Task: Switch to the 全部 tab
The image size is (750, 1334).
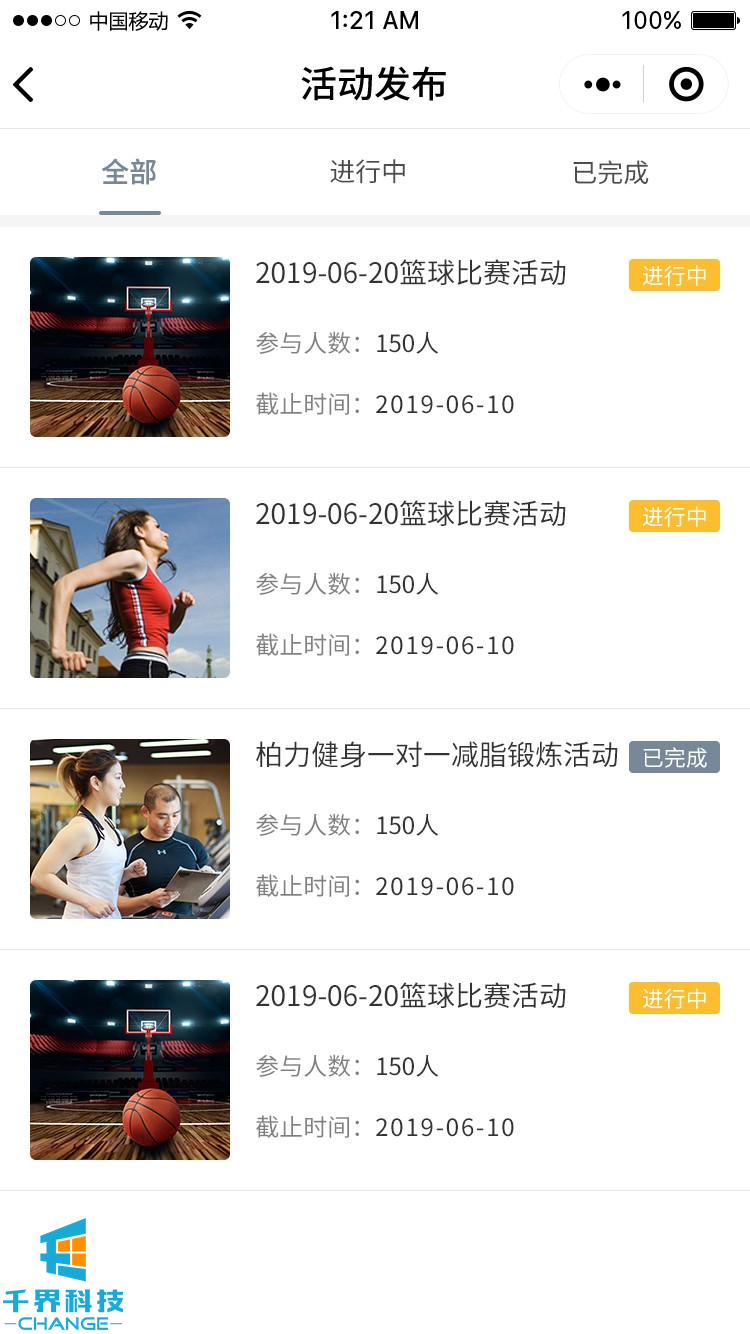Action: coord(129,172)
